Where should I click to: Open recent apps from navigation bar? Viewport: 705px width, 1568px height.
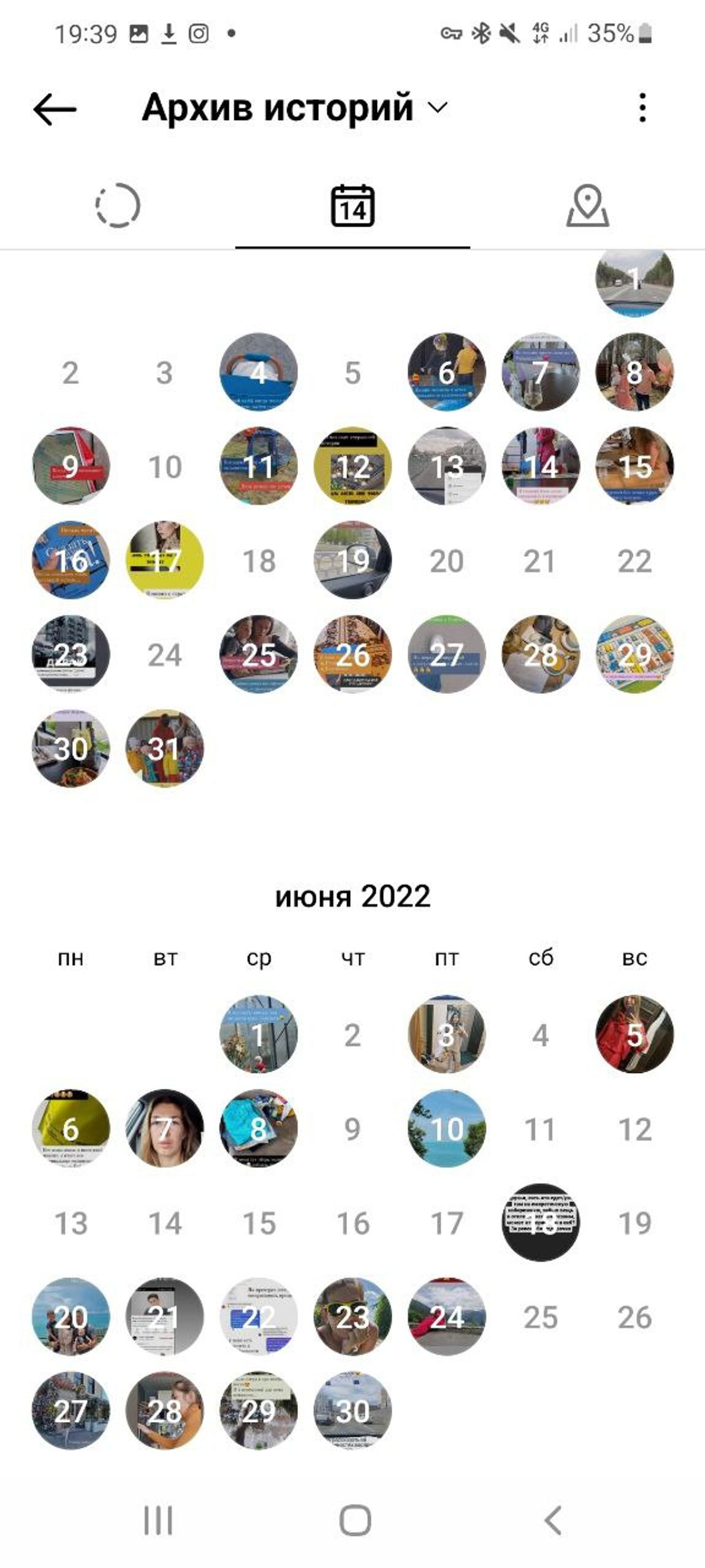(x=158, y=1521)
